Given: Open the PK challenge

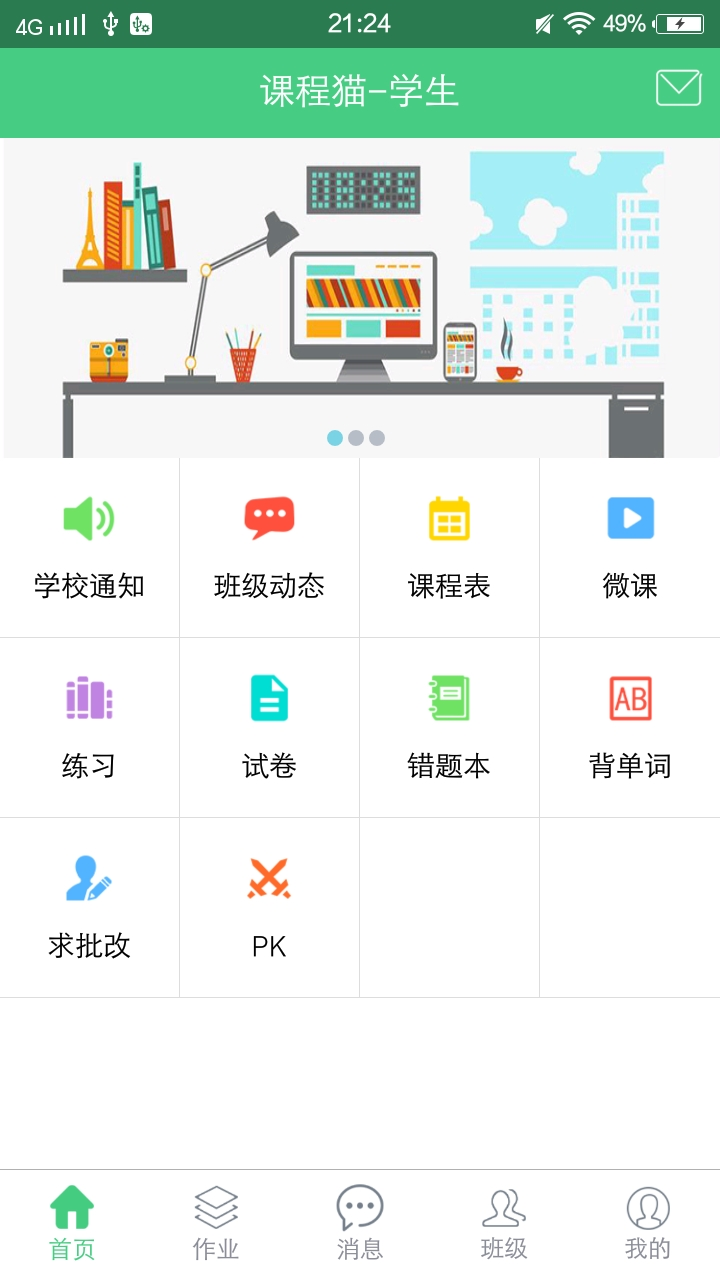Looking at the screenshot, I should [270, 908].
